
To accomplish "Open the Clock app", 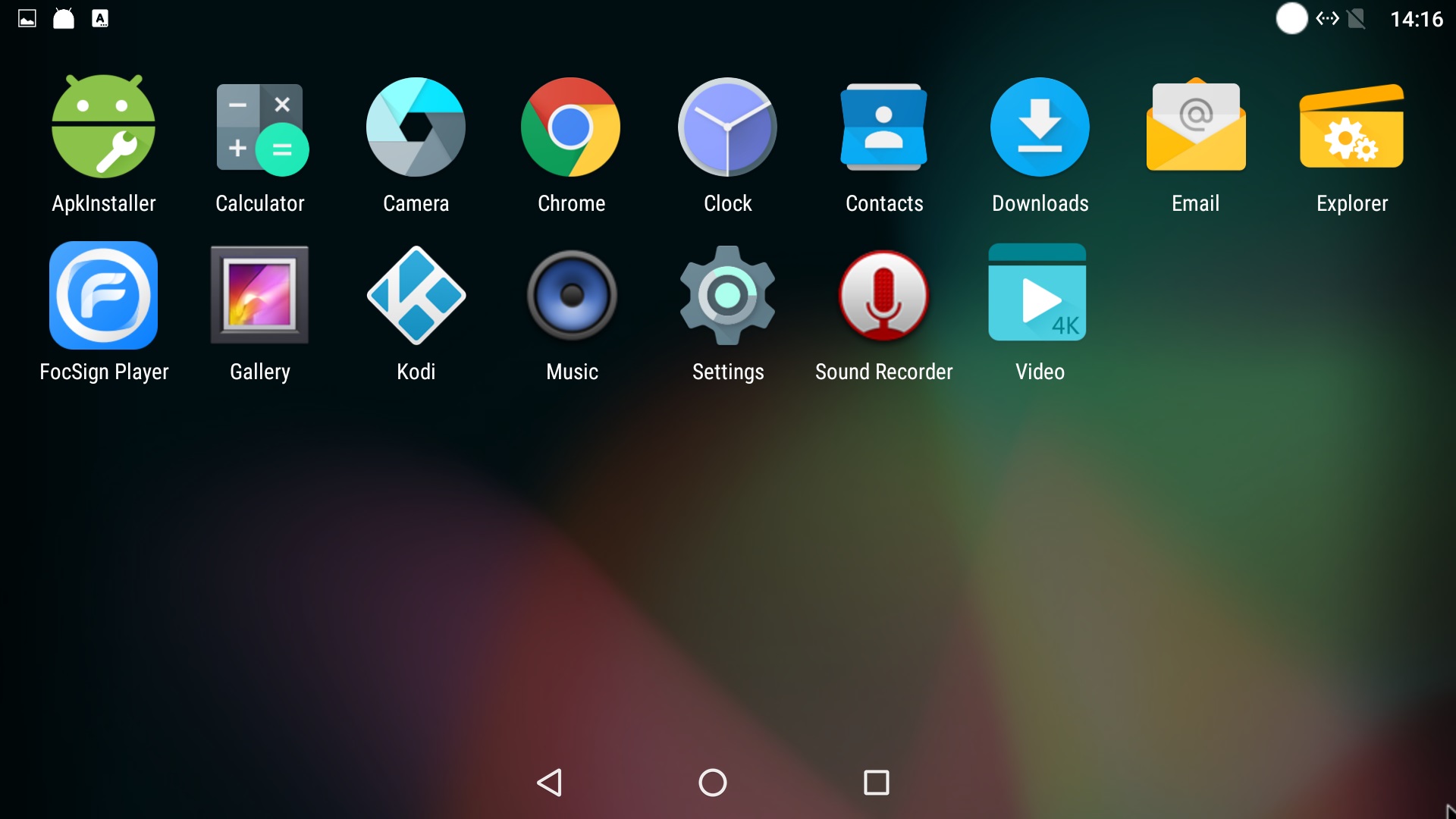I will point(727,127).
